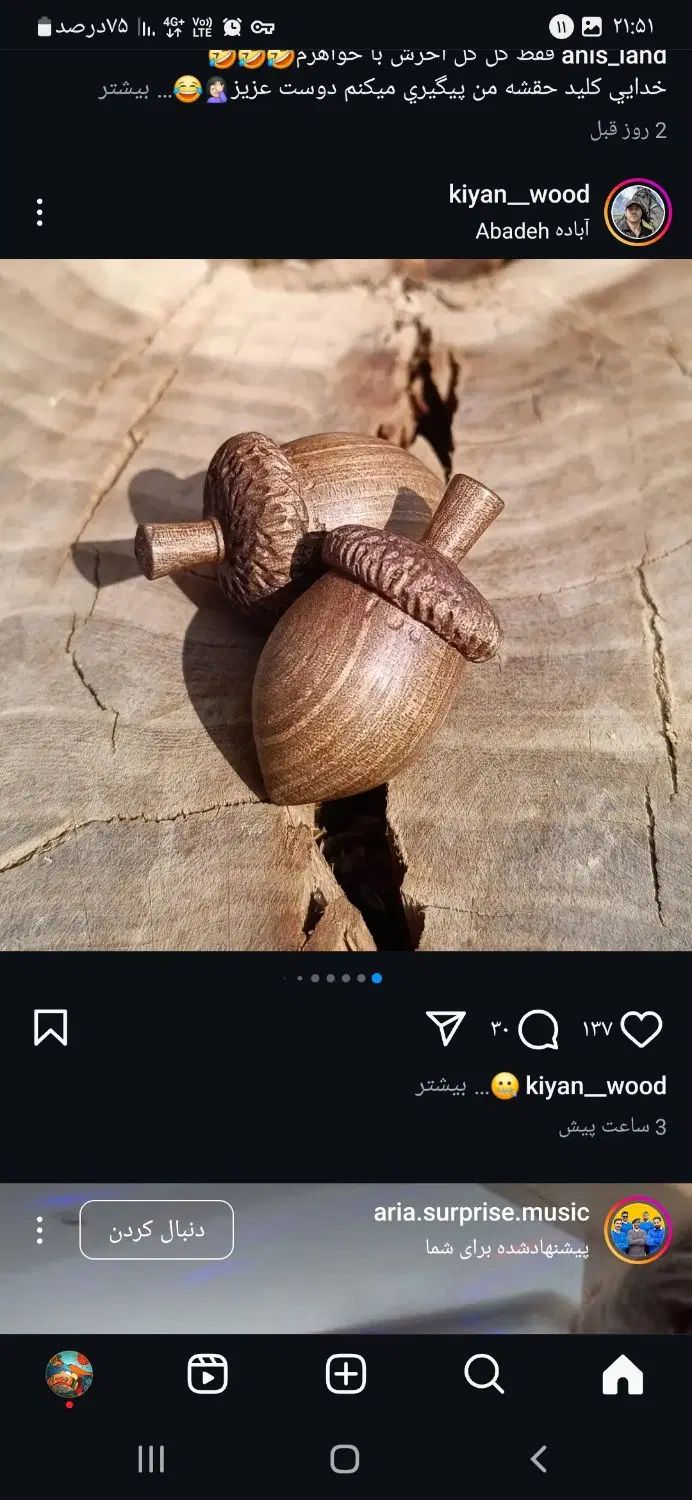Bookmark the kiyan__wood acorn post
Viewport: 692px width, 1500px height.
coord(51,1028)
